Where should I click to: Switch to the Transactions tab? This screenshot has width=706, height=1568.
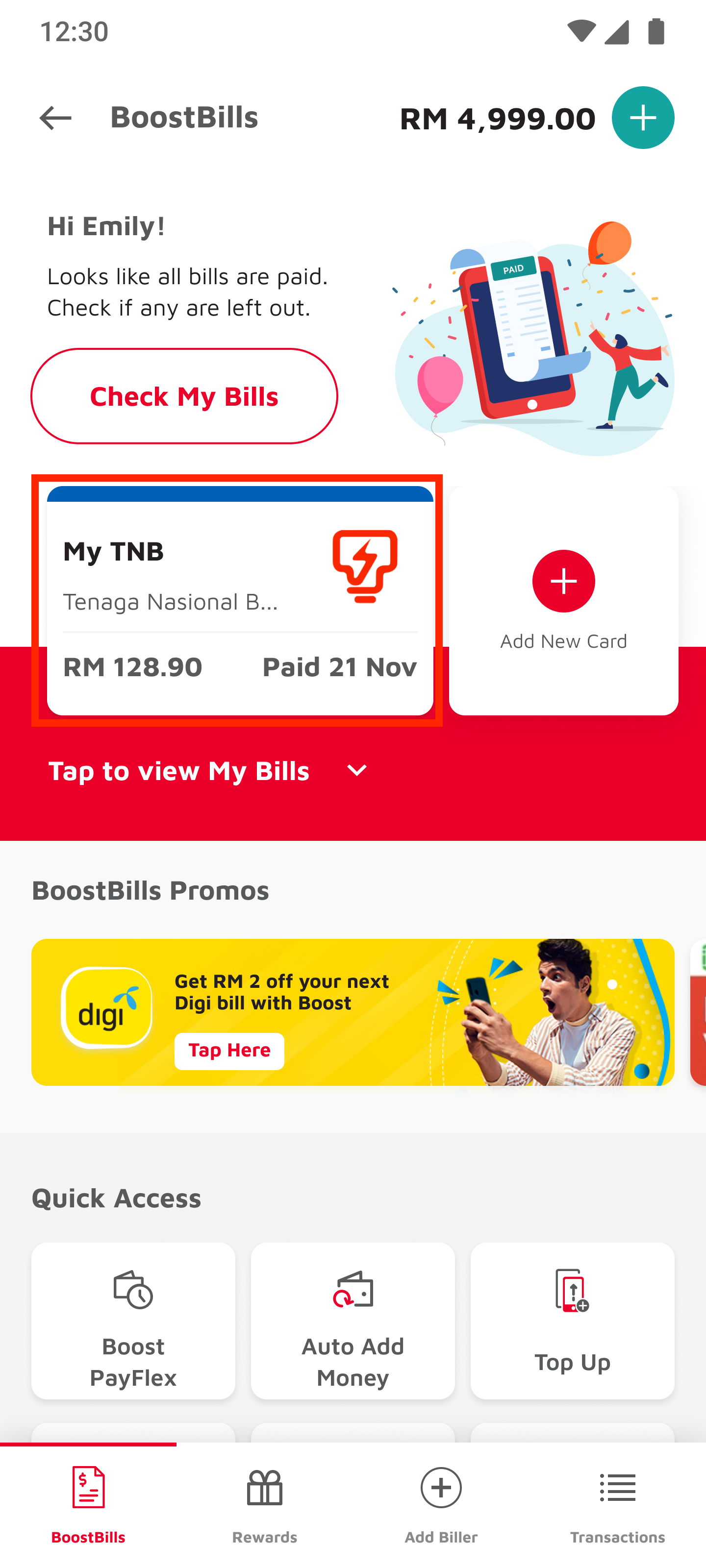click(x=617, y=1505)
